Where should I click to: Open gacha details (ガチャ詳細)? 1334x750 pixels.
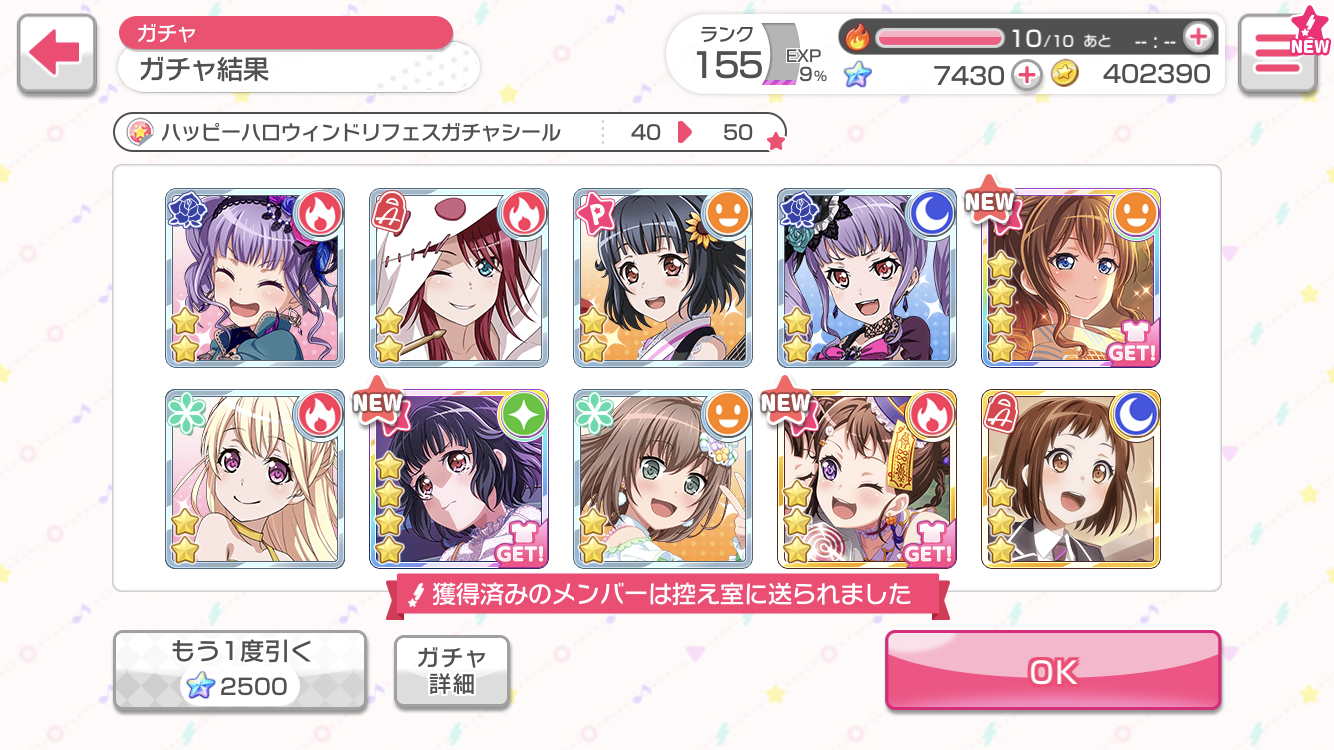coord(451,671)
